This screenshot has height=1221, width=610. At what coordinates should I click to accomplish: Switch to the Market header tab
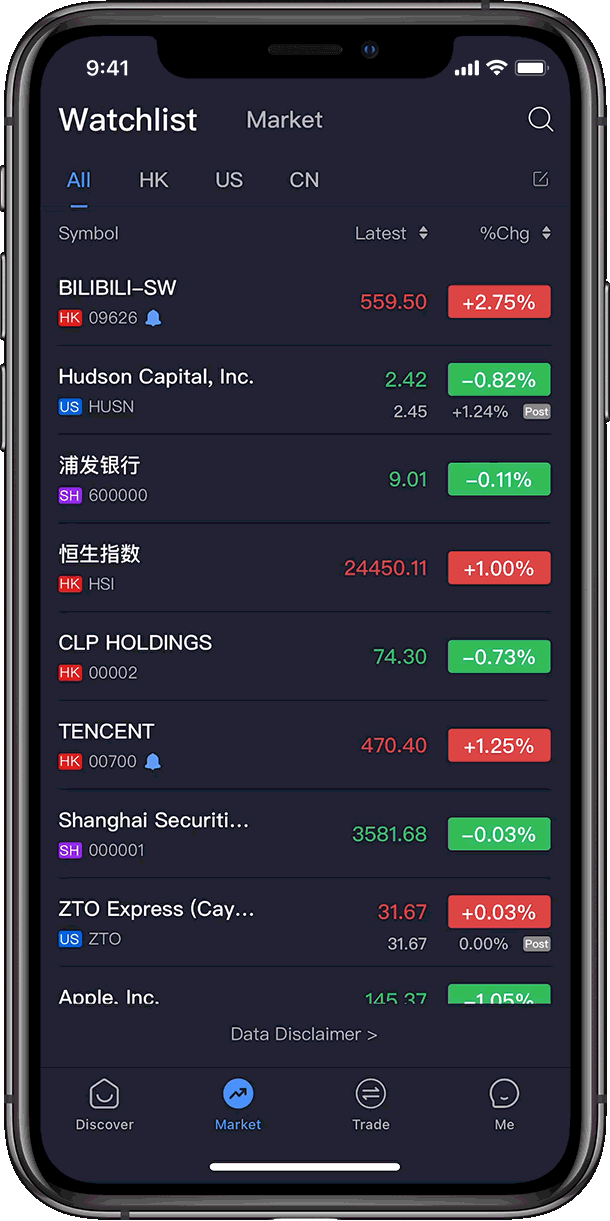[x=284, y=120]
